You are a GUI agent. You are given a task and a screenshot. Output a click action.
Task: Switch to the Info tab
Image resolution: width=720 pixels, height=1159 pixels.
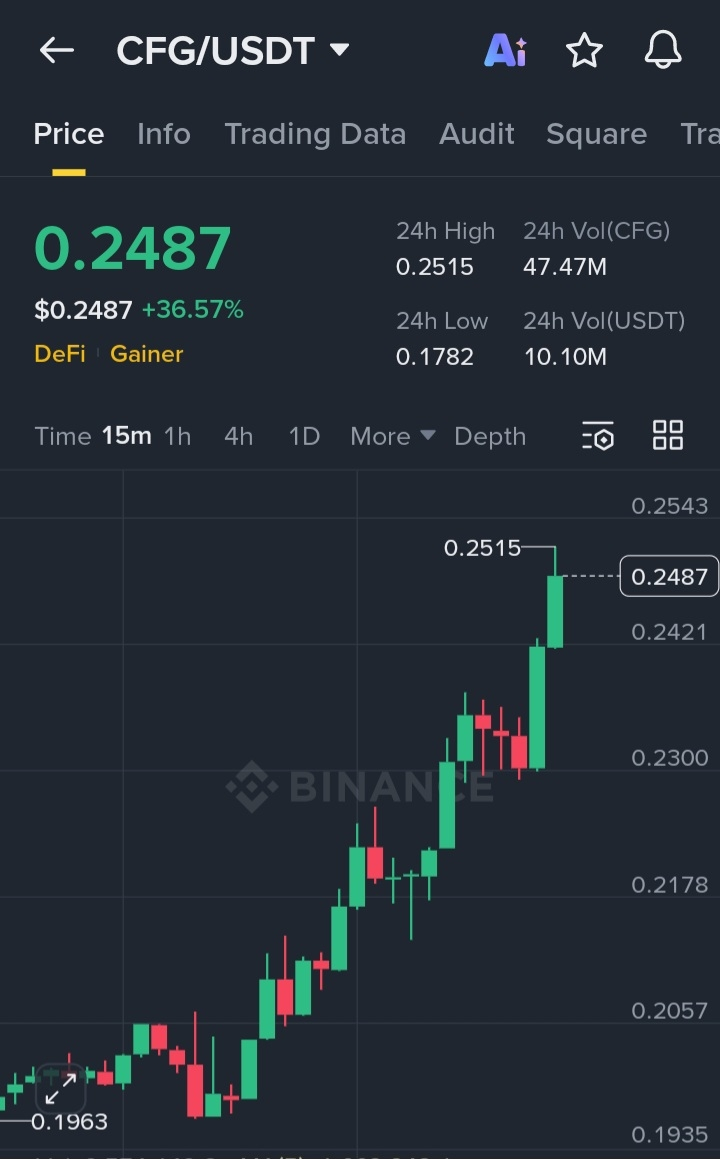[163, 134]
